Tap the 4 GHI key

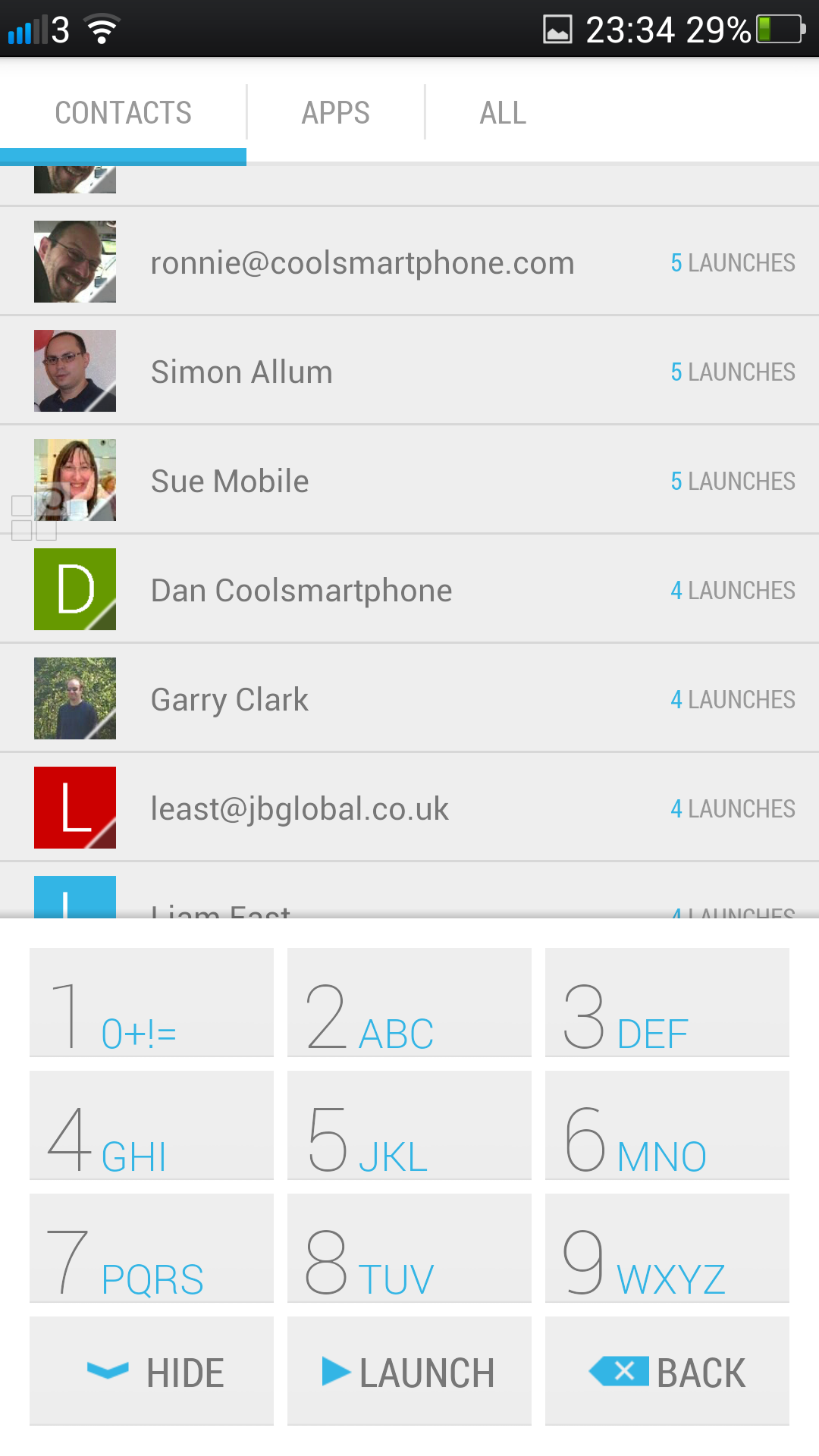click(x=152, y=1125)
